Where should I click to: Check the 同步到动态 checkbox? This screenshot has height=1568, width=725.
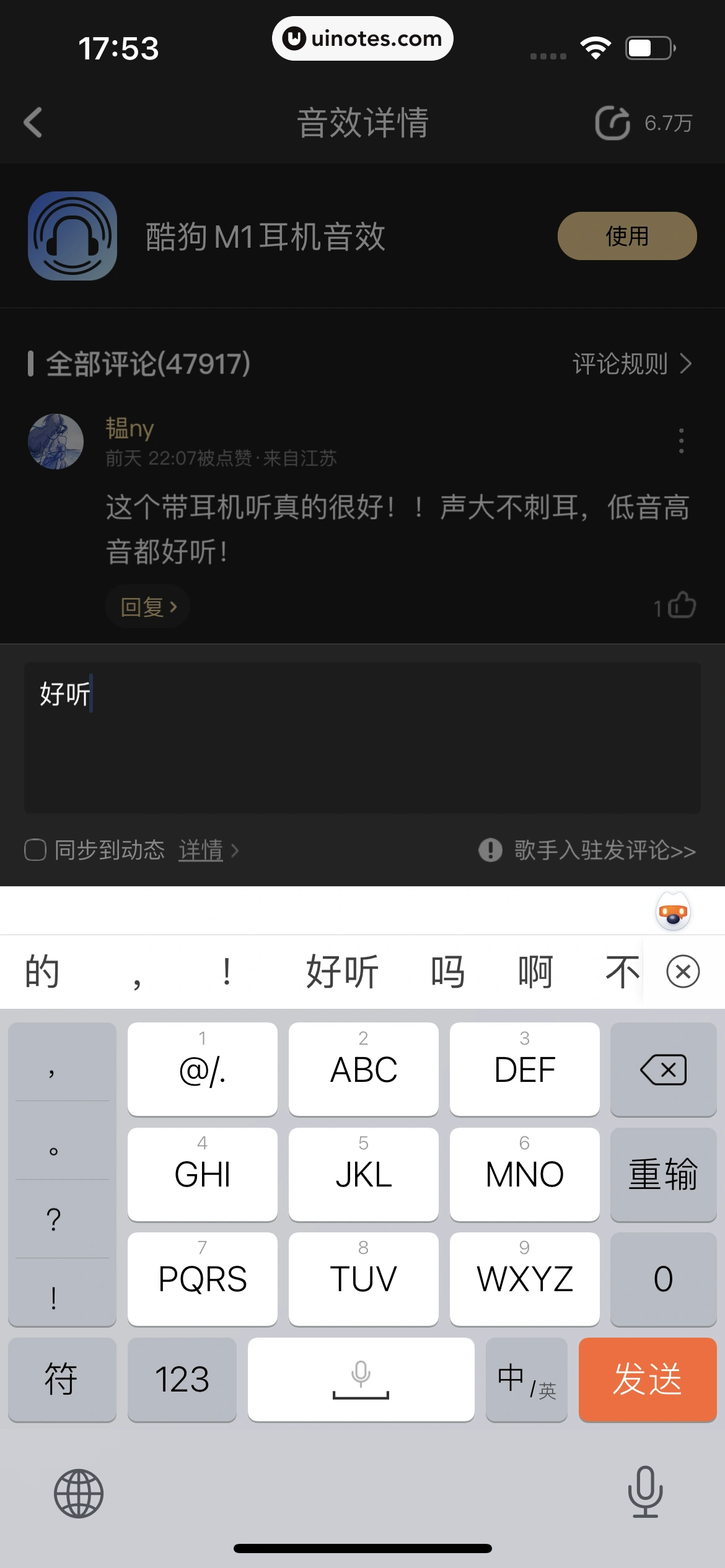point(35,850)
